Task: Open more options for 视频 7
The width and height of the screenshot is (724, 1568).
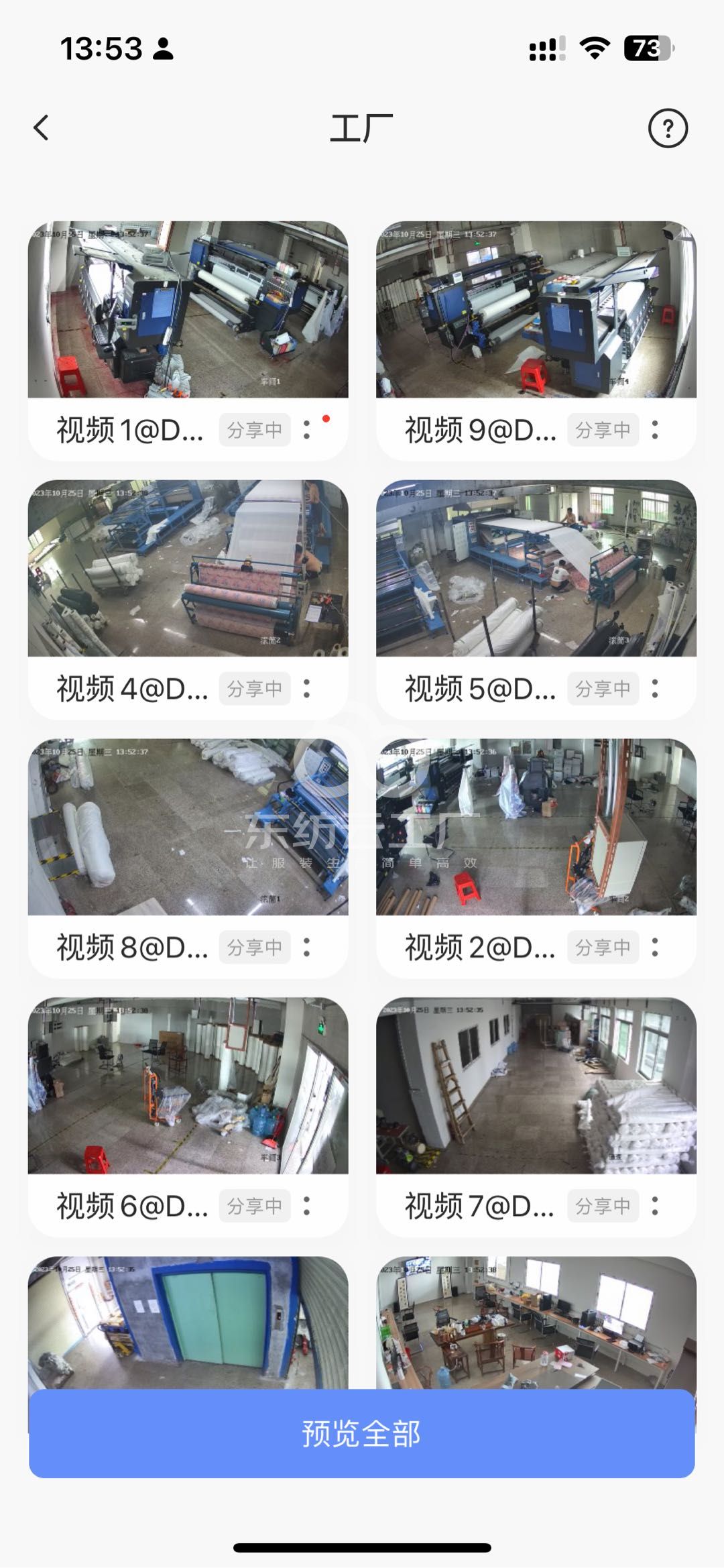Action: click(x=655, y=1207)
